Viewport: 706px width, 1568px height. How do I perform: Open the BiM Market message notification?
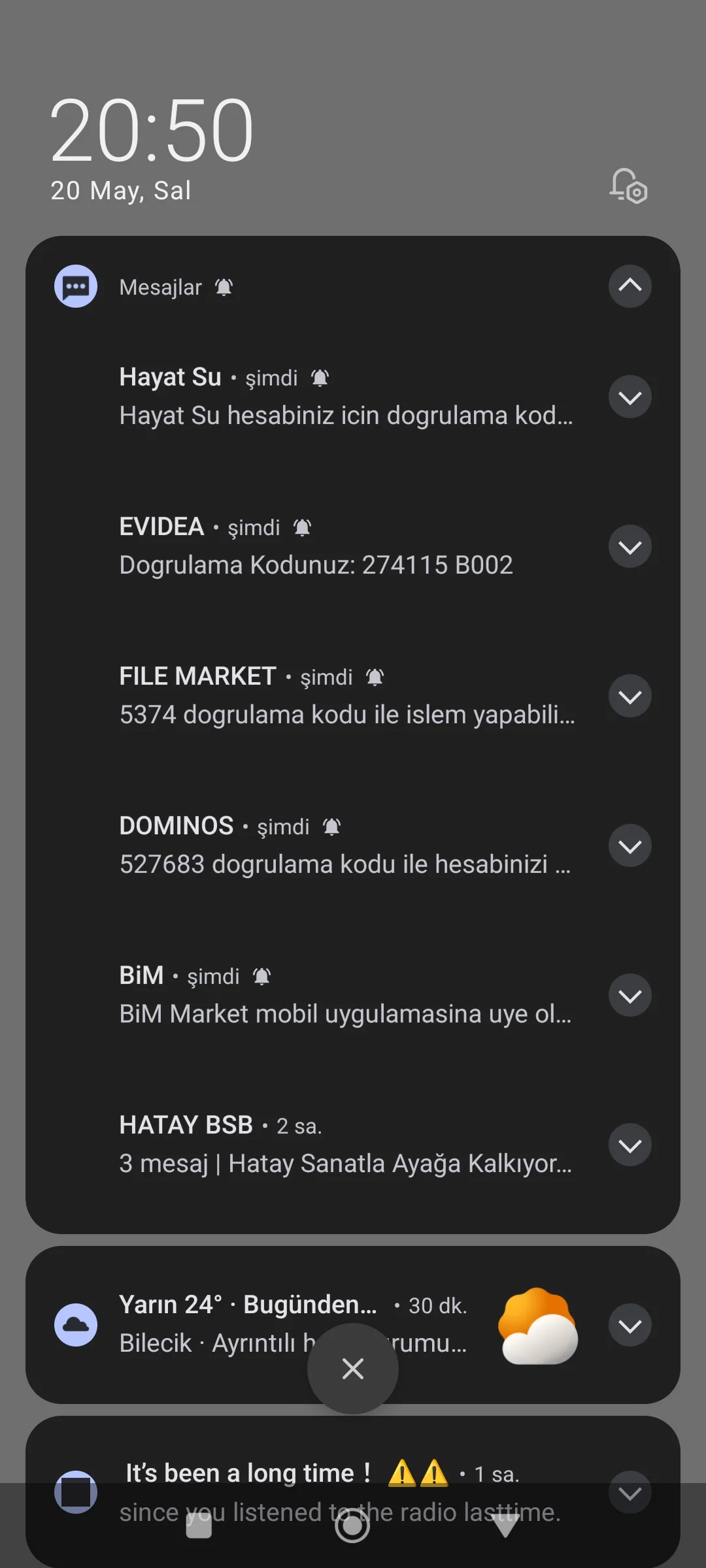tap(345, 996)
